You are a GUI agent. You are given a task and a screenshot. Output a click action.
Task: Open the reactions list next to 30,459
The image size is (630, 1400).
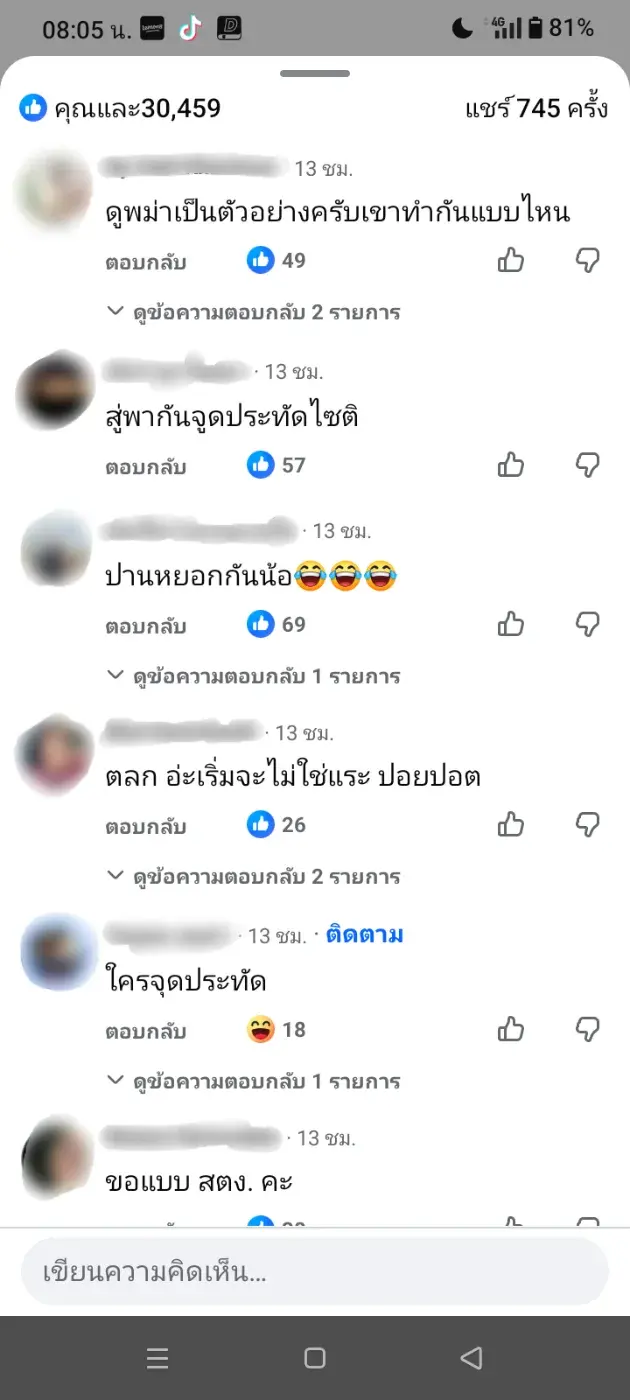pyautogui.click(x=120, y=108)
